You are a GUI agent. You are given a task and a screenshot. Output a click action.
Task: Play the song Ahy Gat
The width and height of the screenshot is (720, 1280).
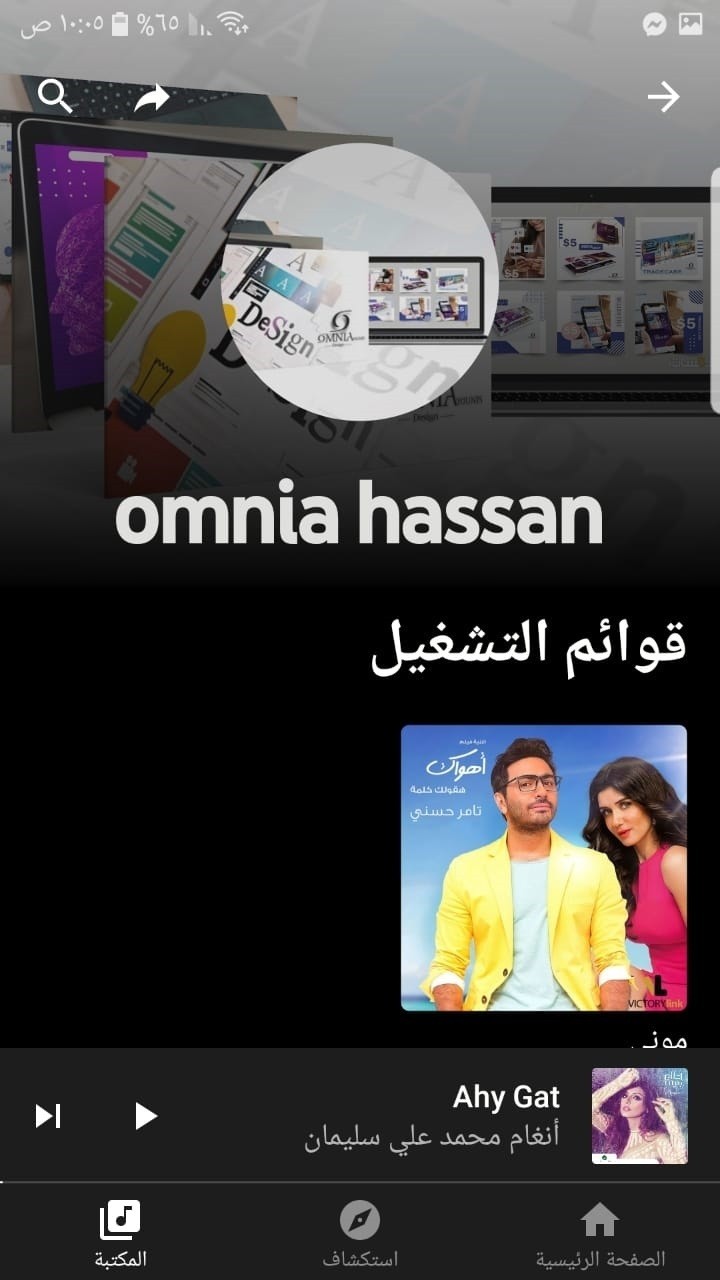point(146,1116)
